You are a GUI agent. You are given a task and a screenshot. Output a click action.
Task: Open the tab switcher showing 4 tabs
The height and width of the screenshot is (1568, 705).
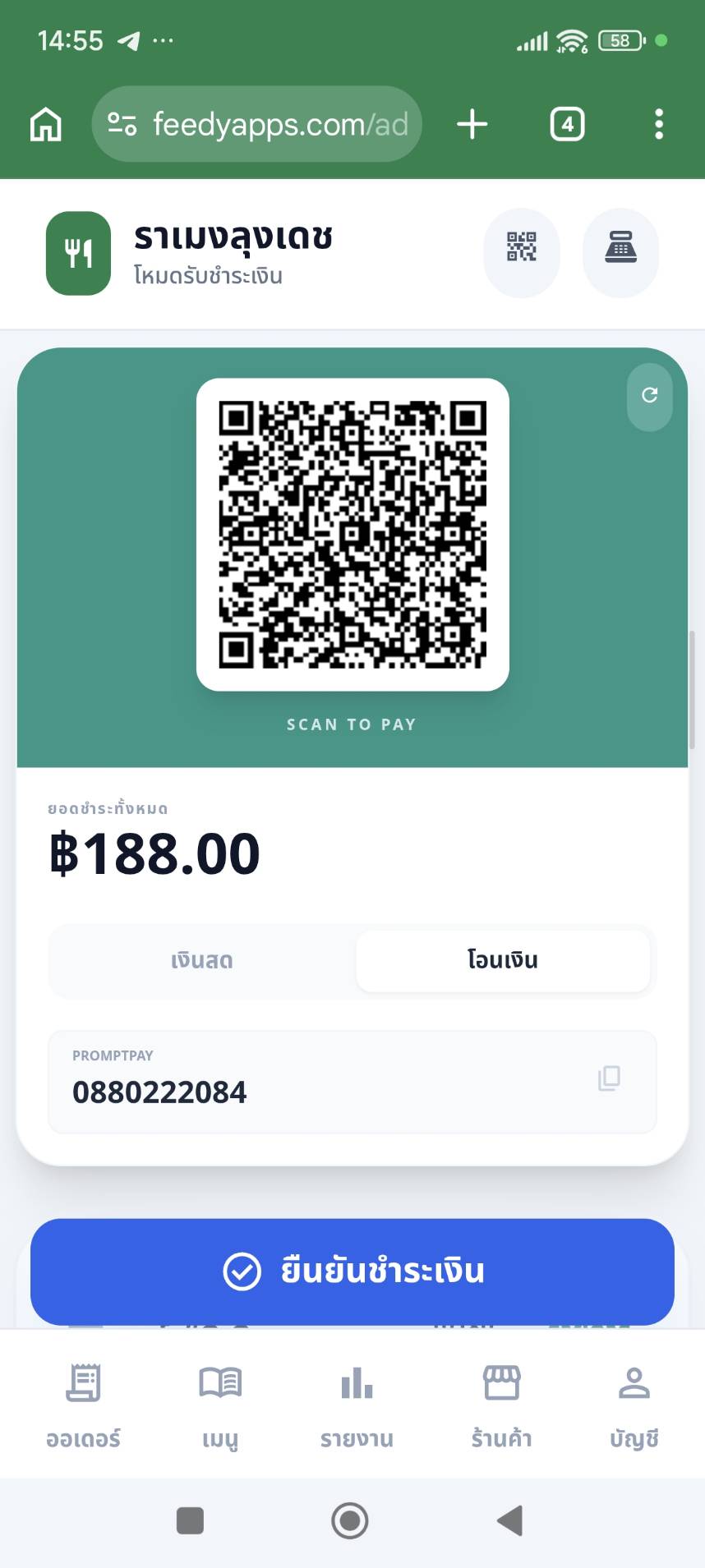pos(567,125)
